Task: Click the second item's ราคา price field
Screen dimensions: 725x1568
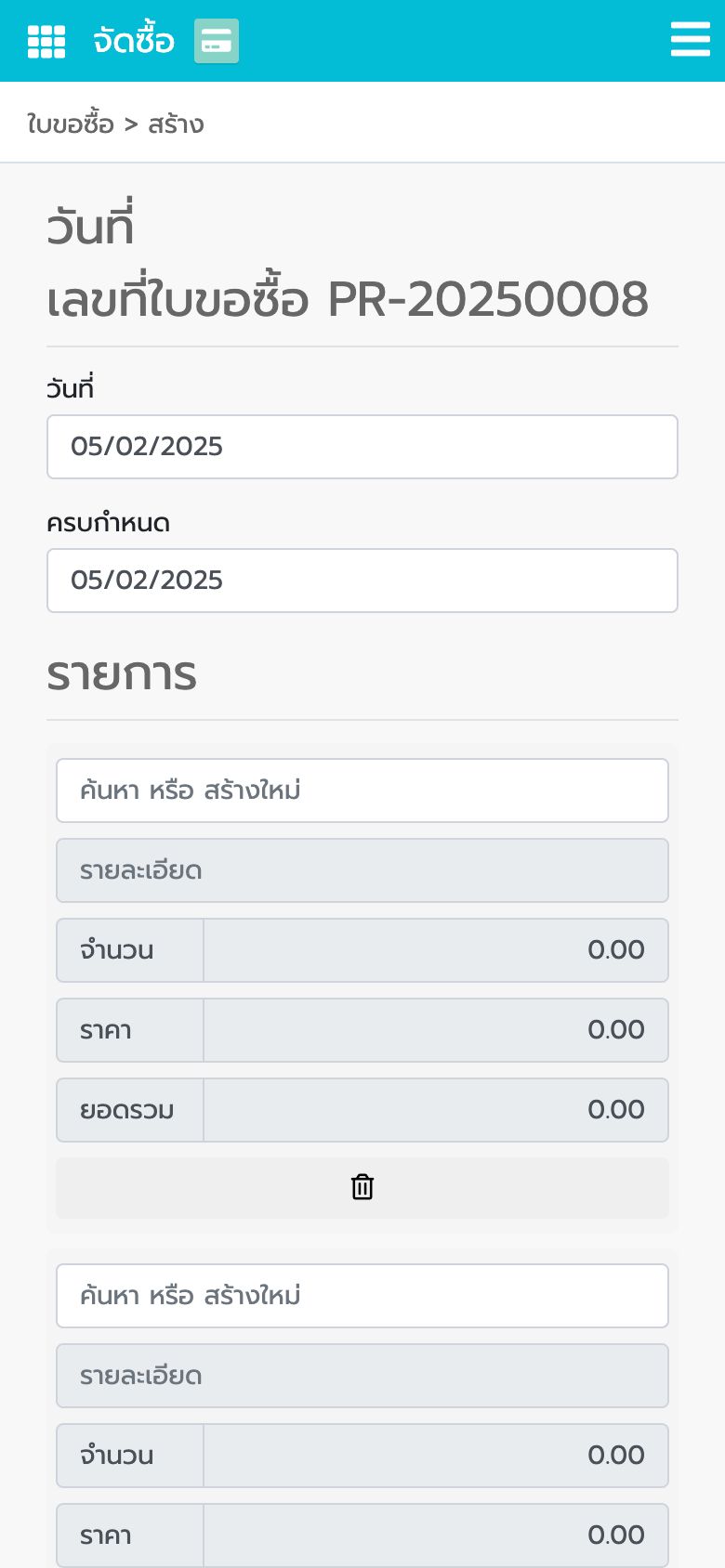Action: tap(436, 1535)
